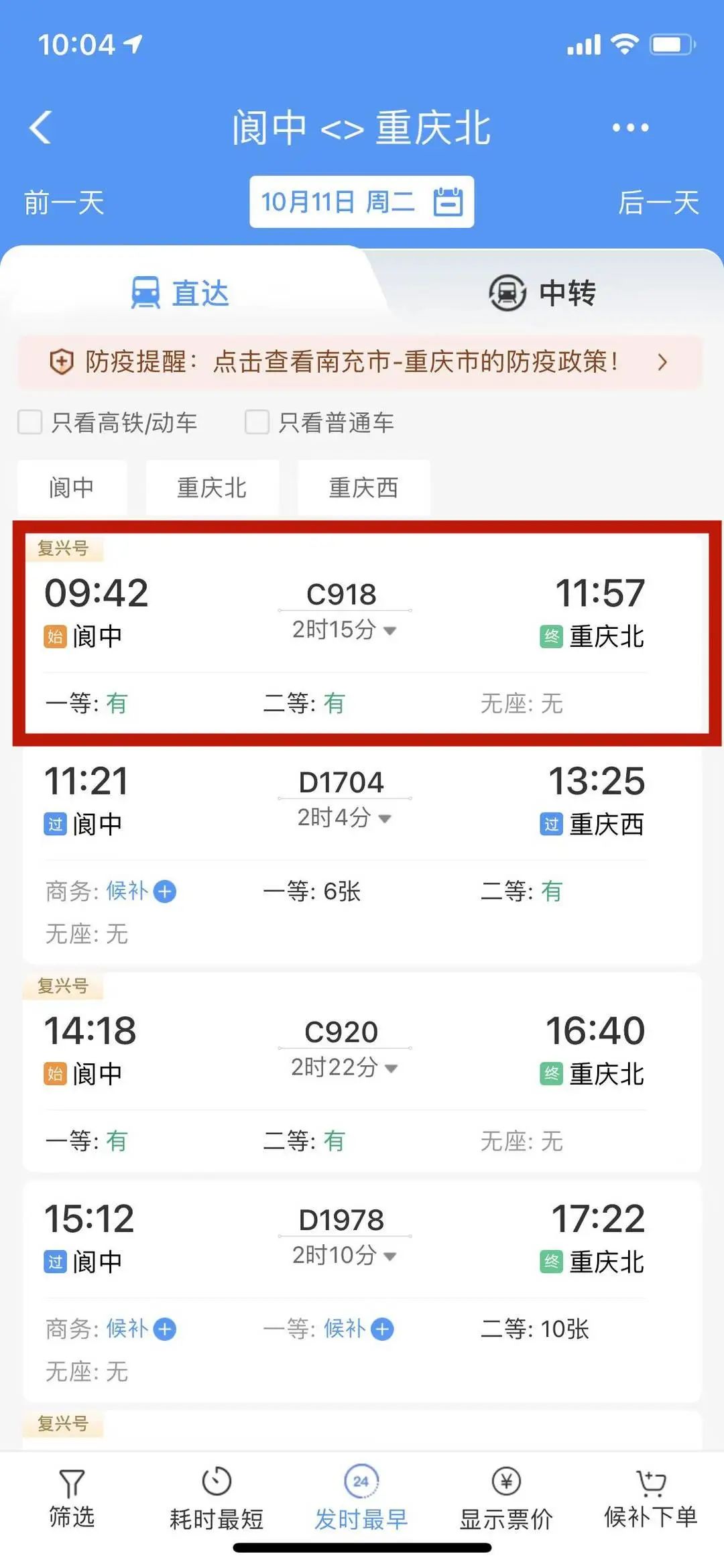Go to the next day (后一天)

tap(658, 202)
